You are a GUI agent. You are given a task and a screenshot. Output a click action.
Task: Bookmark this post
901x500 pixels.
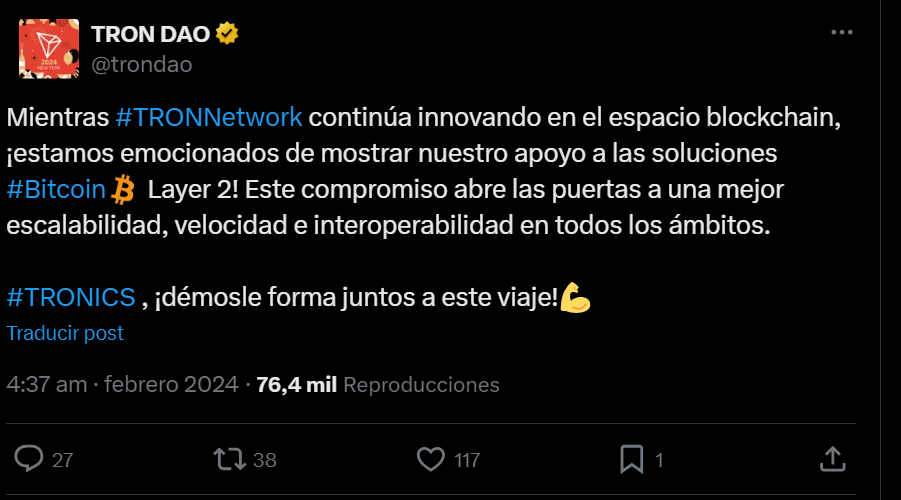coord(631,459)
